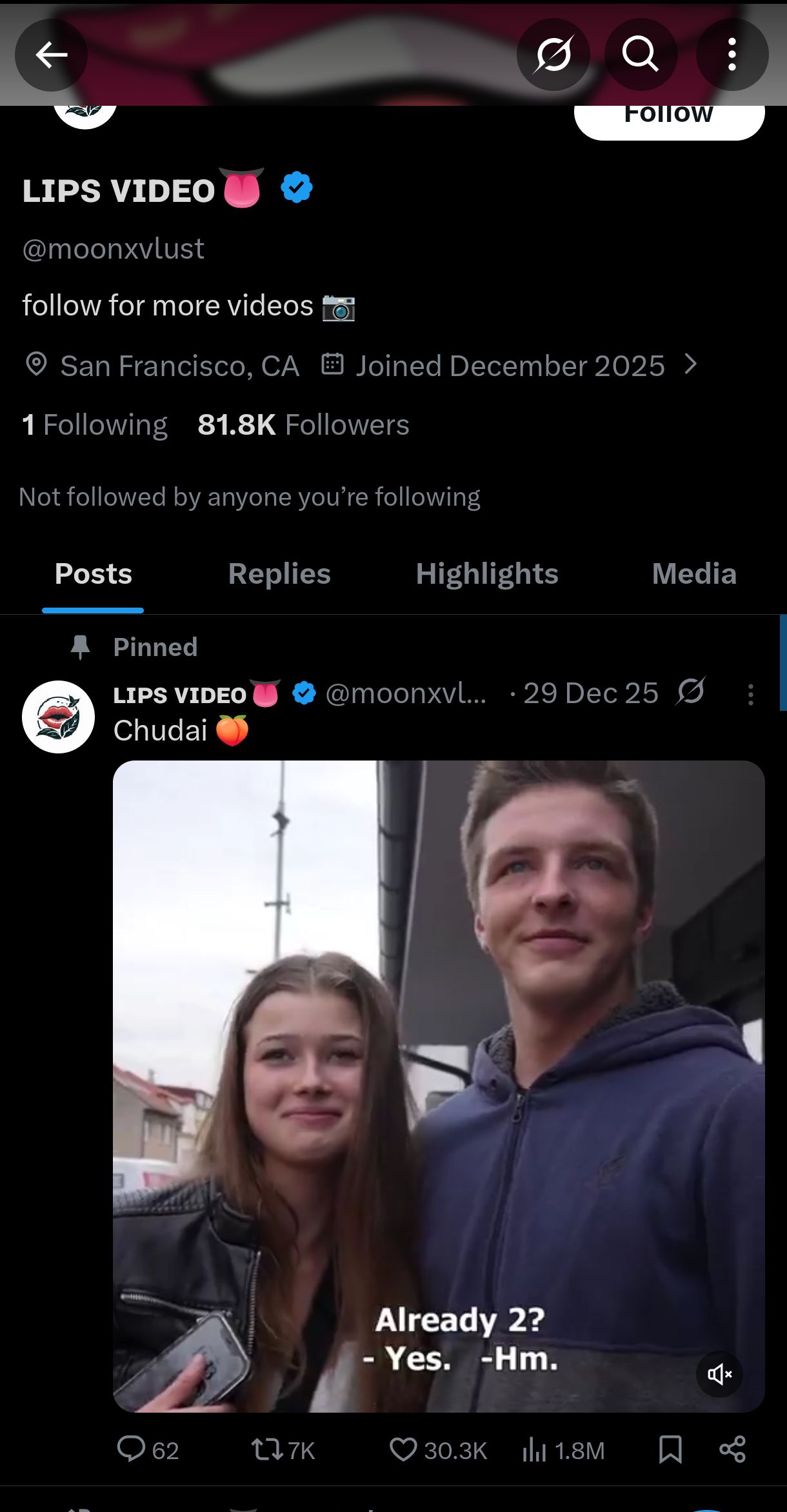This screenshot has height=1512, width=787.
Task: Switch to the Media tab
Action: tap(694, 574)
